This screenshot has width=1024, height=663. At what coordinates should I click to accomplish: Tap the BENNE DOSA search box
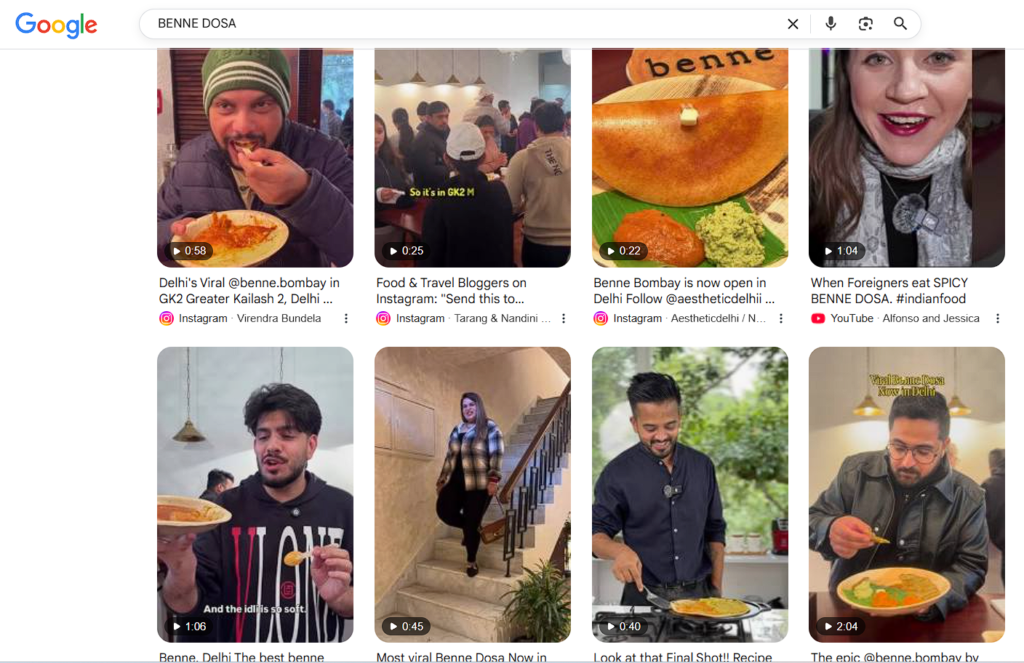click(450, 23)
